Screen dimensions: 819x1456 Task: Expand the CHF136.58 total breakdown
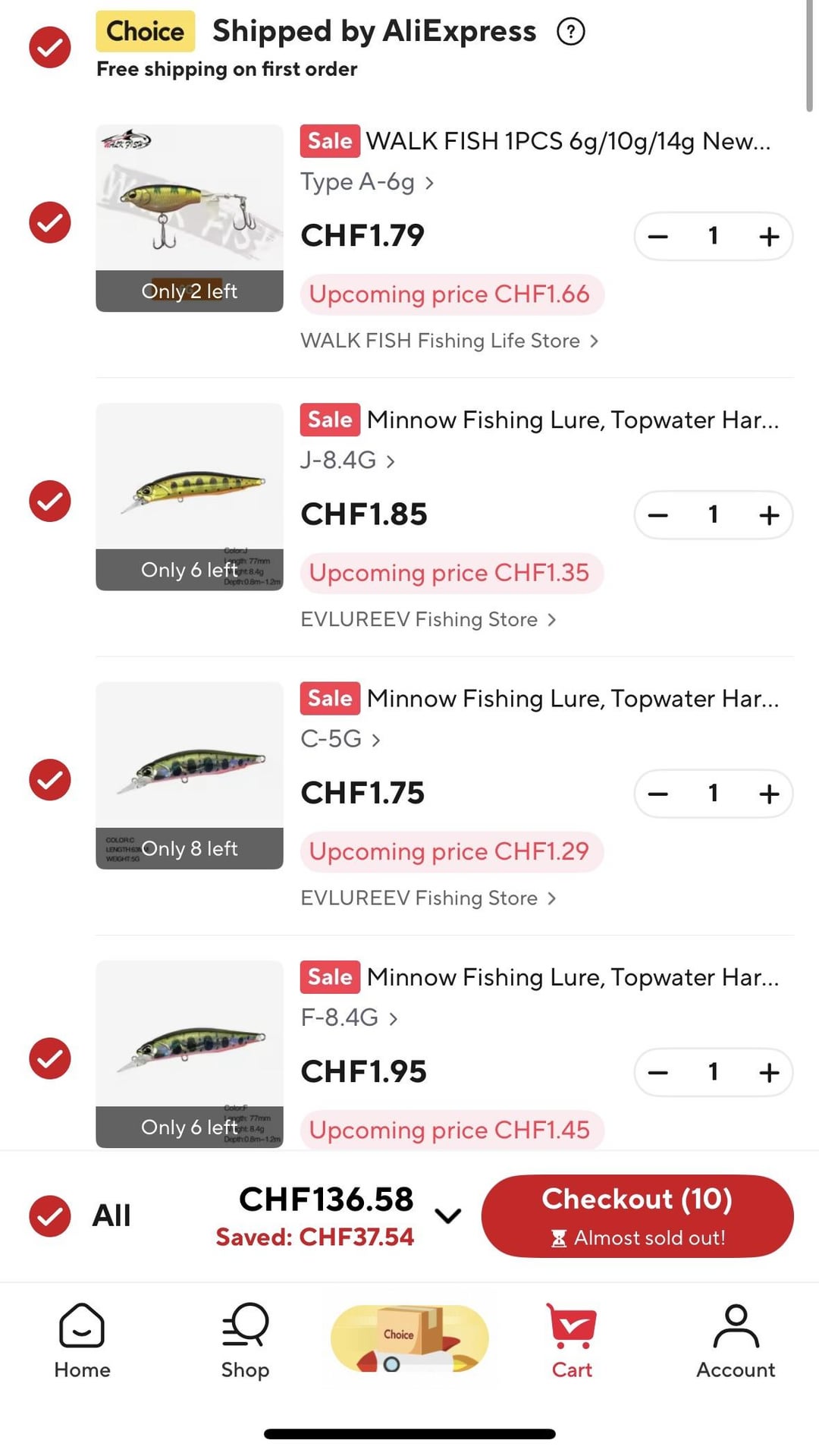pyautogui.click(x=448, y=1215)
